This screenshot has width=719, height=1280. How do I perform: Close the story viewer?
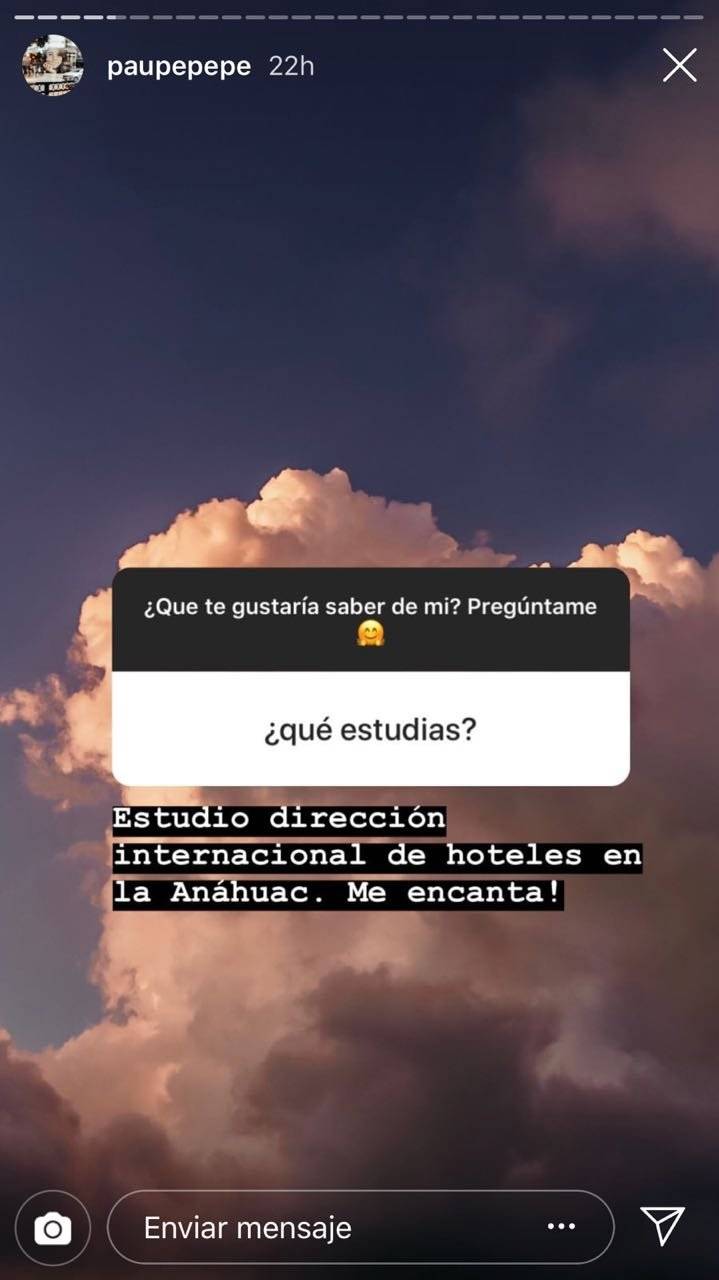[x=679, y=66]
